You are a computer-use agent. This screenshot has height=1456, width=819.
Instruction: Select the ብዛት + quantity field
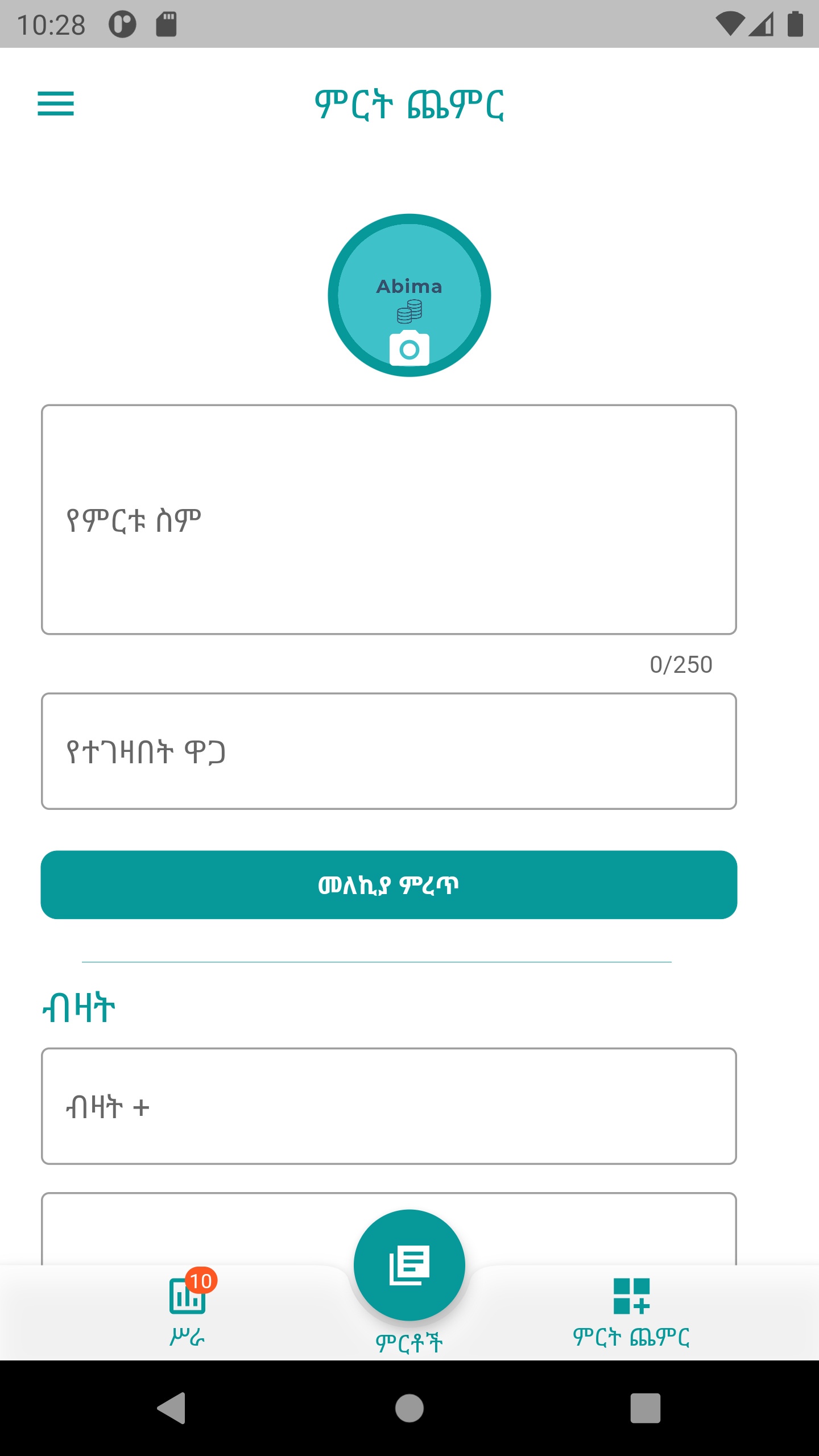click(x=389, y=1106)
